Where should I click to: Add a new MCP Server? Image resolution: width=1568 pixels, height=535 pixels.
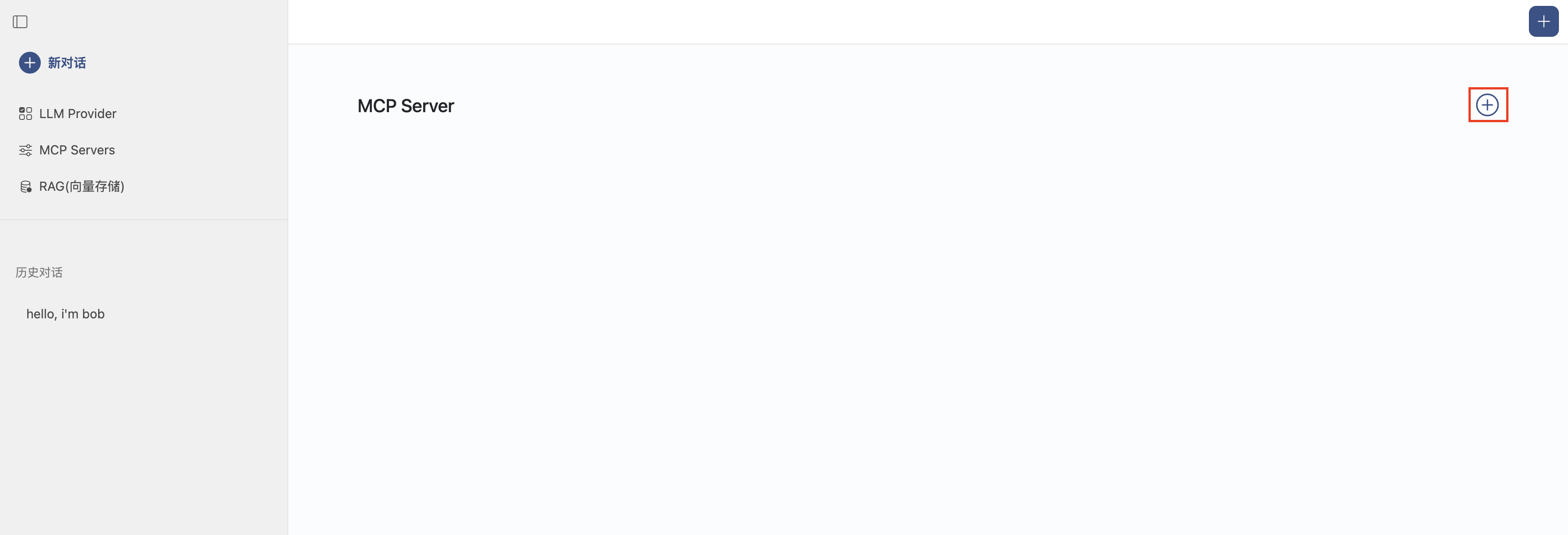[x=1487, y=105]
